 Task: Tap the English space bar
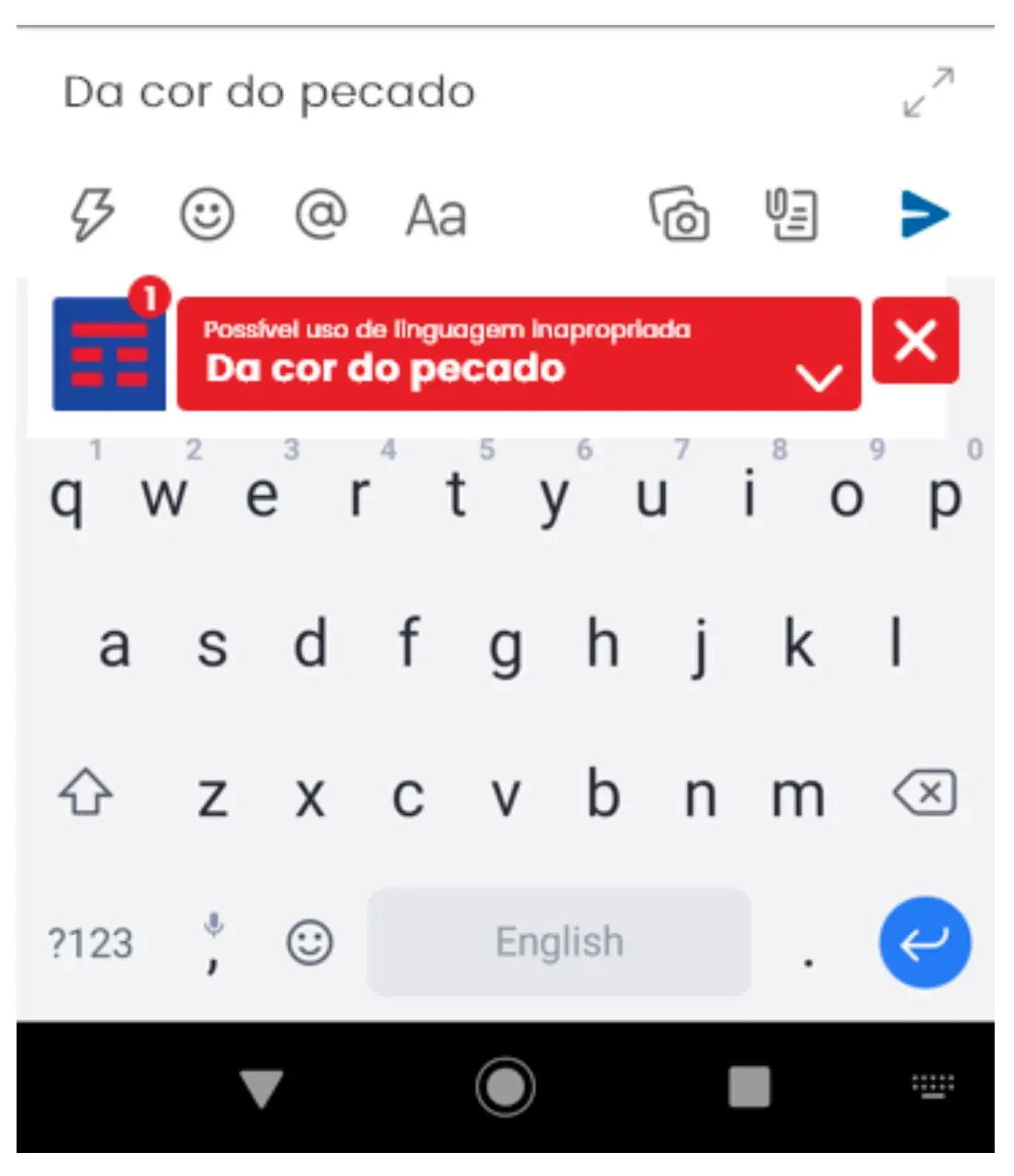[x=558, y=943]
